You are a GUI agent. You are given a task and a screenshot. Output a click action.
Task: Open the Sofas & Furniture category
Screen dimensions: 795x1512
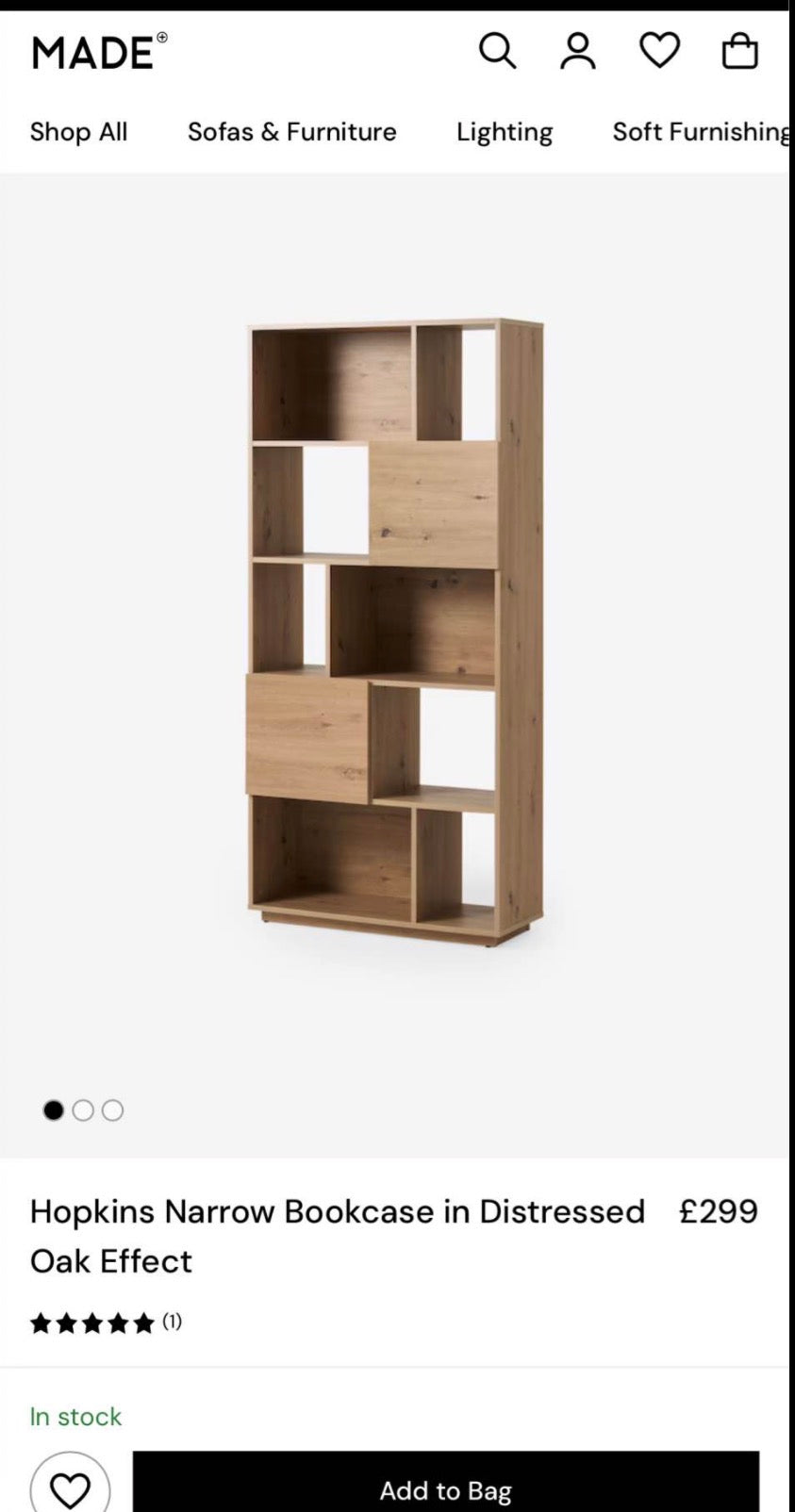coord(291,132)
